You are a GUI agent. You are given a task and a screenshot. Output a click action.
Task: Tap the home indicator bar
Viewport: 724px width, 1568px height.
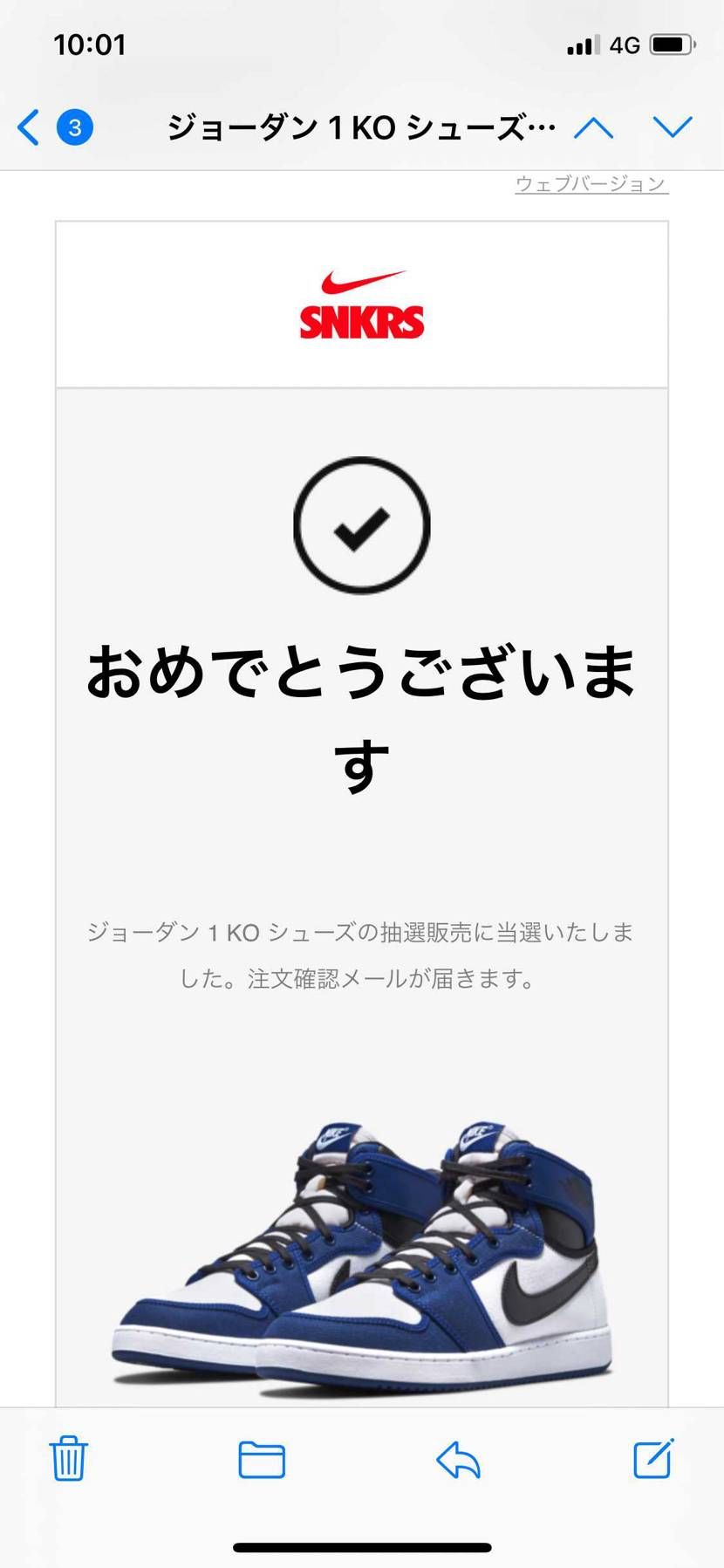pos(362,1544)
